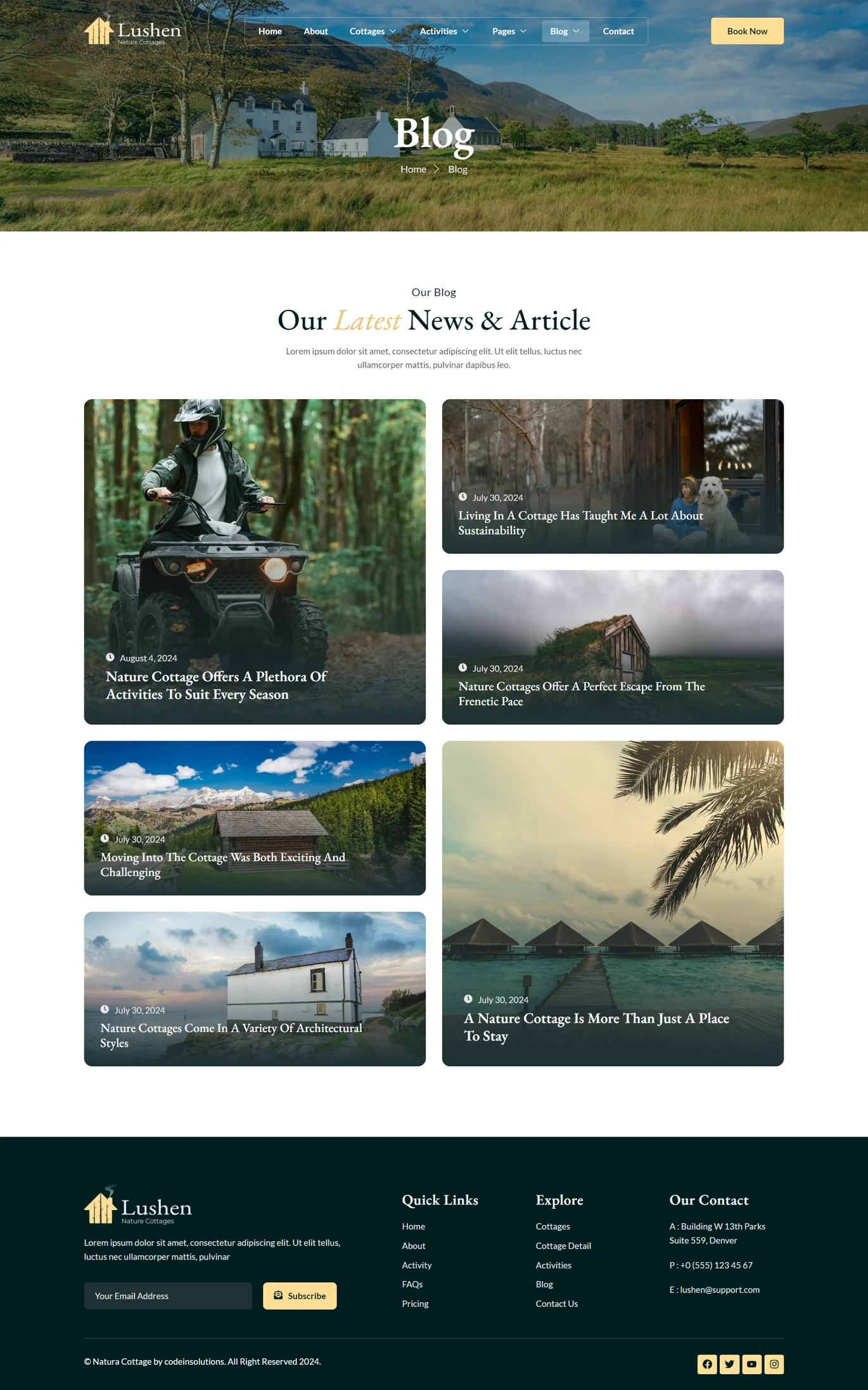Open the Exciting And Challenging cottage post

point(222,865)
